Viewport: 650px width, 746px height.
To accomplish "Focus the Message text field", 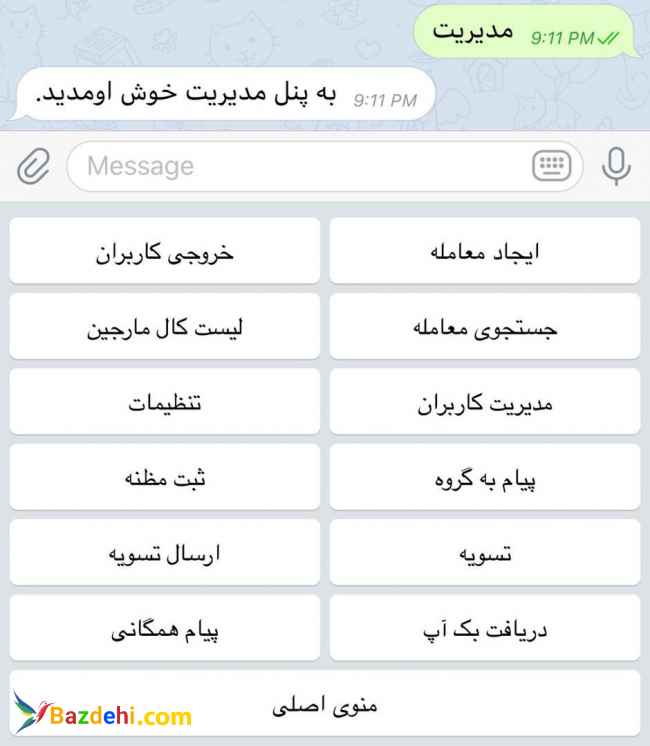I will point(300,166).
